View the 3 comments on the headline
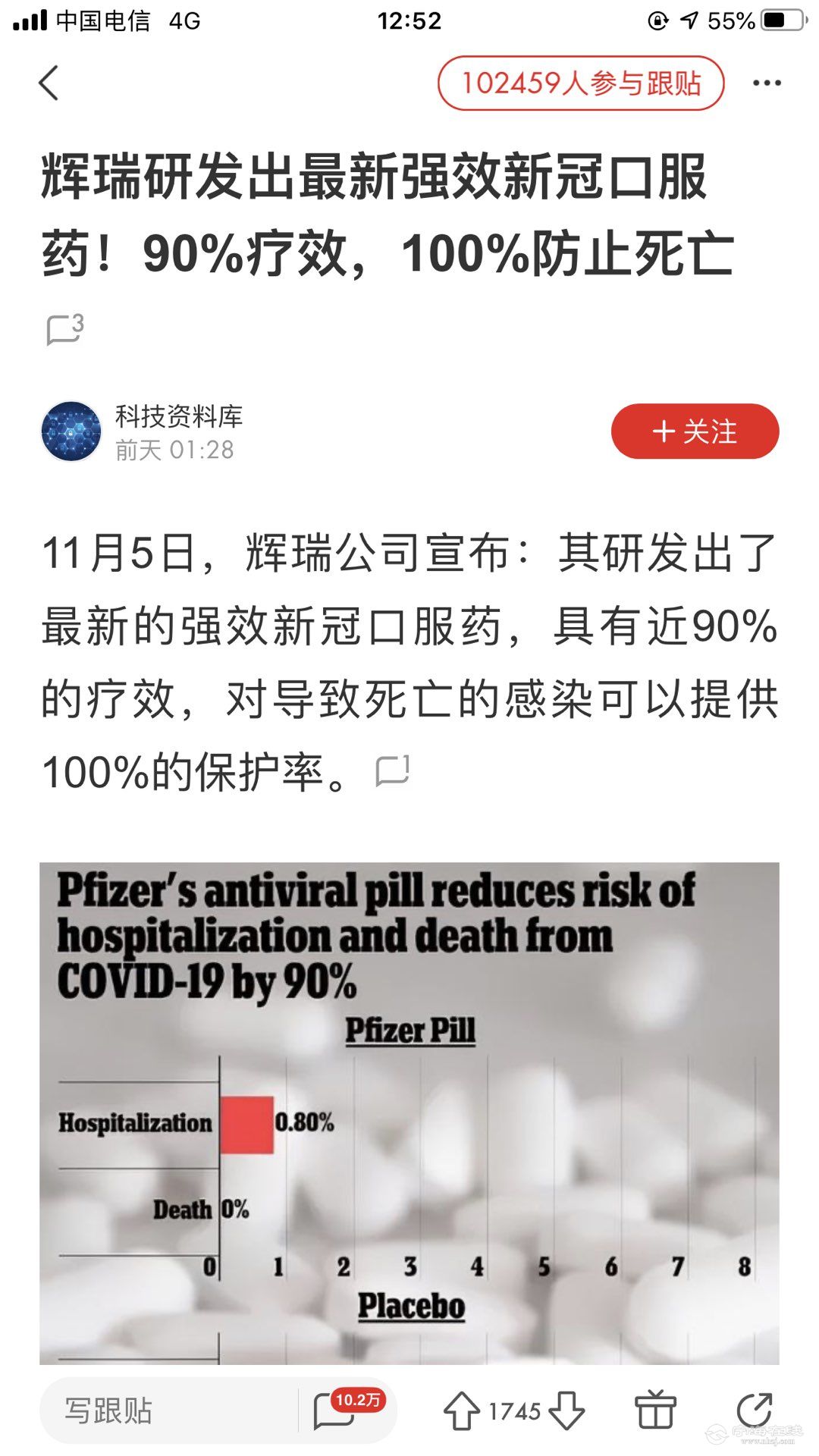Screen dimensions: 819x1456 tap(64, 330)
